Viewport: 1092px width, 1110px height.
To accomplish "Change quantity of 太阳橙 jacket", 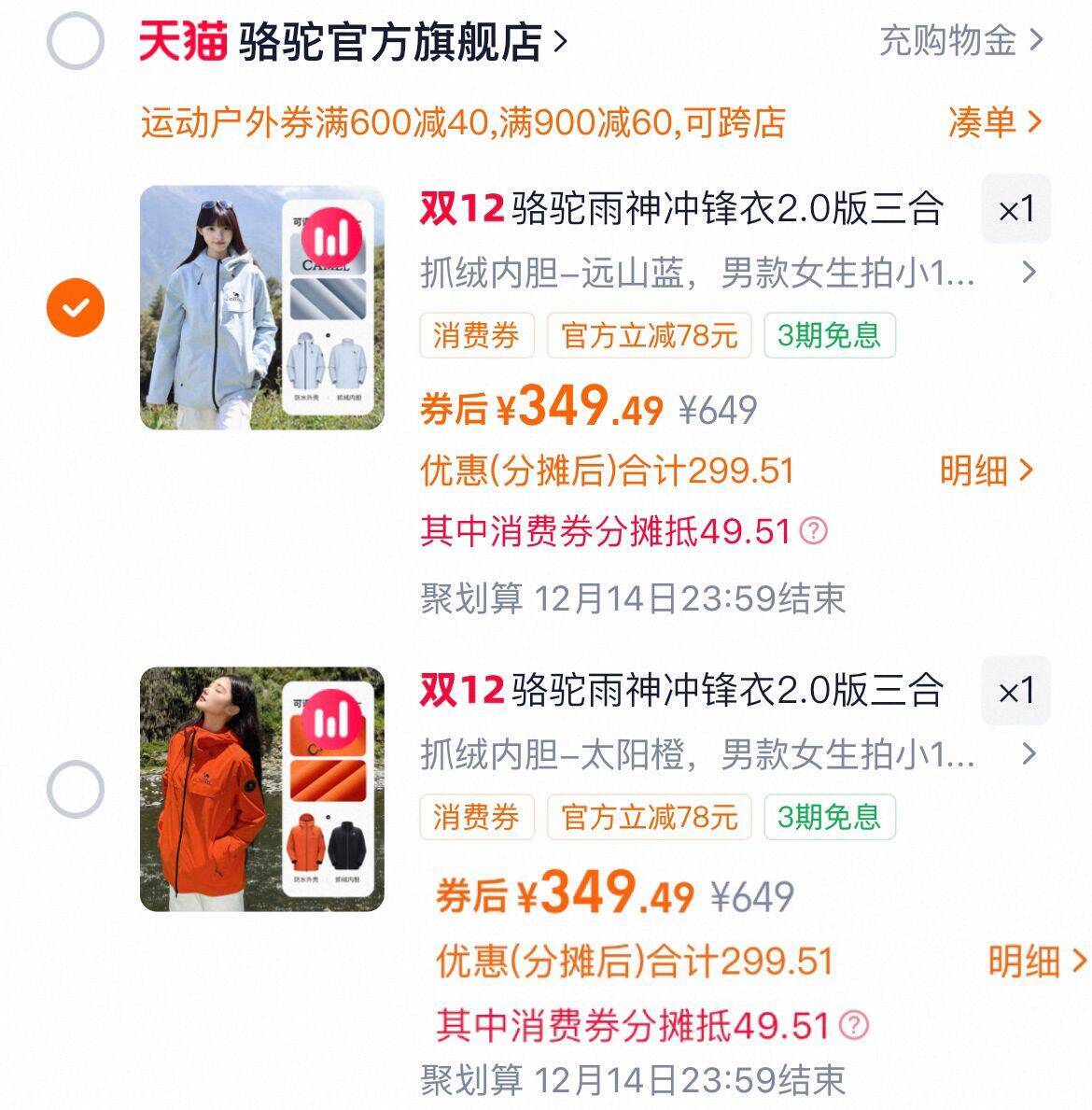I will pyautogui.click(x=1015, y=691).
